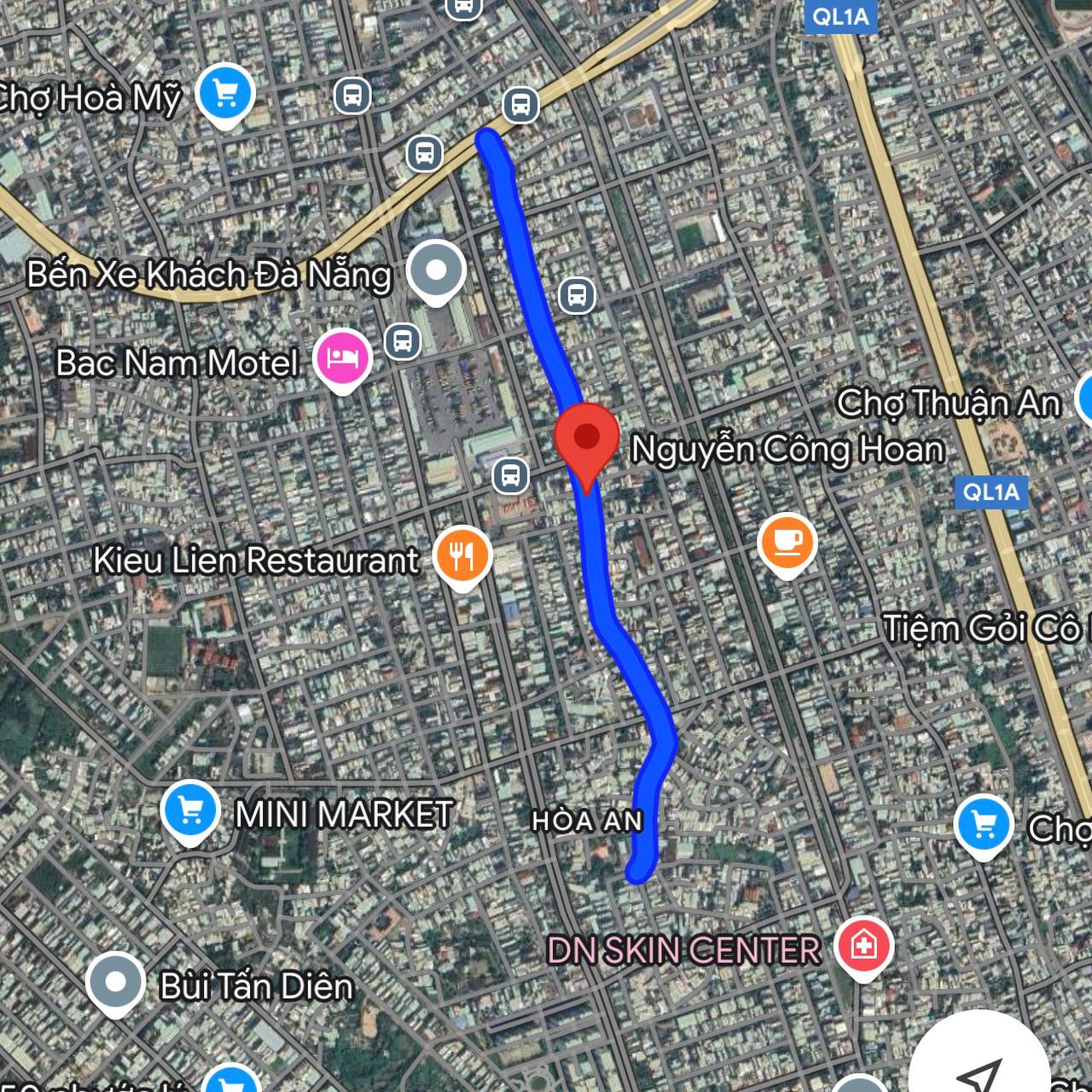
Task: Open the orange coffee shop marker
Action: click(787, 543)
